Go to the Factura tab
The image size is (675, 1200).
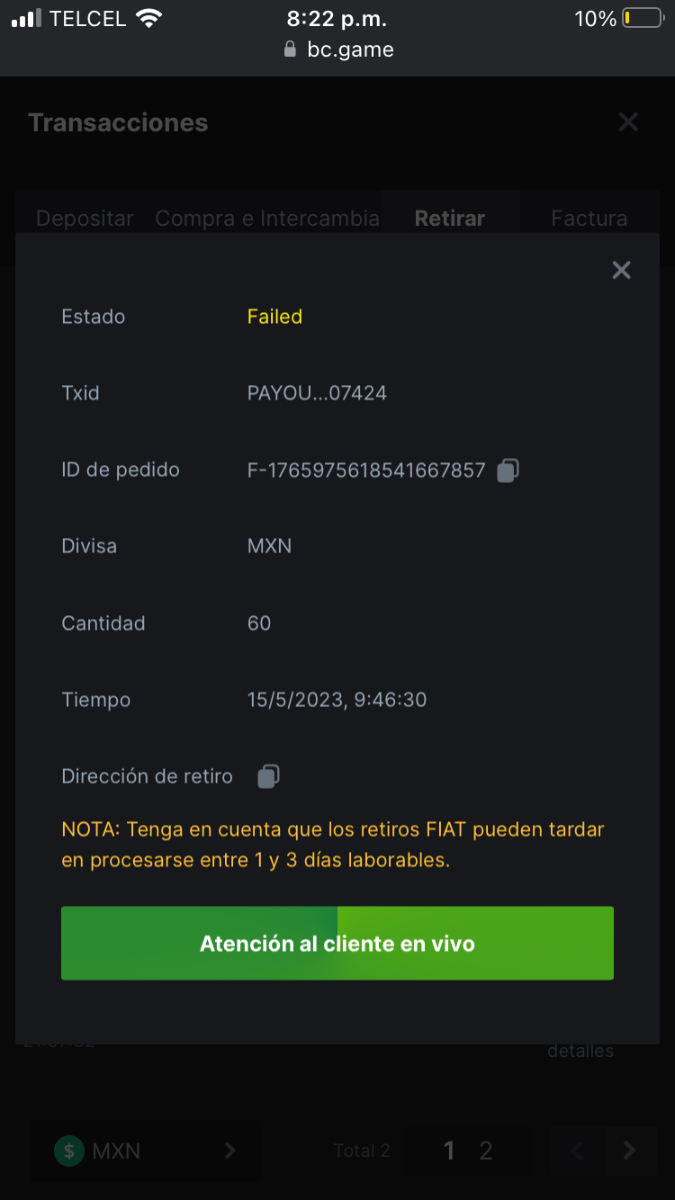pyautogui.click(x=589, y=218)
